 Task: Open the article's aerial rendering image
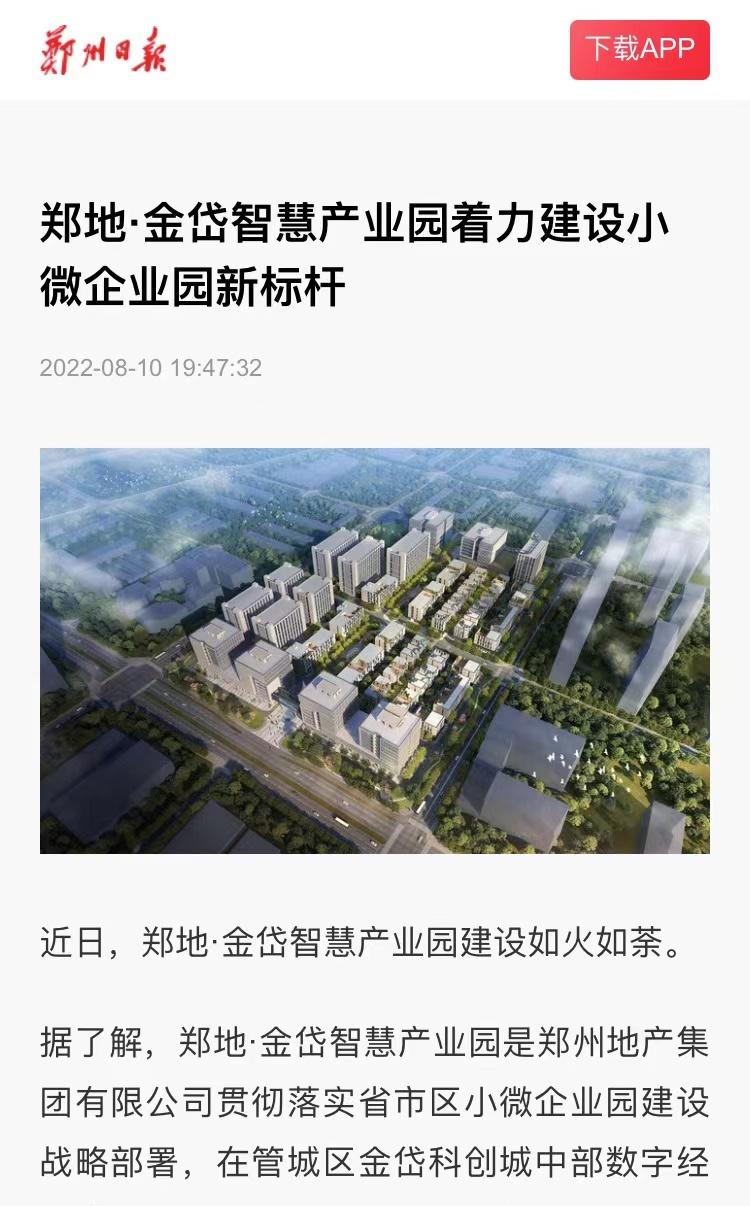(375, 650)
